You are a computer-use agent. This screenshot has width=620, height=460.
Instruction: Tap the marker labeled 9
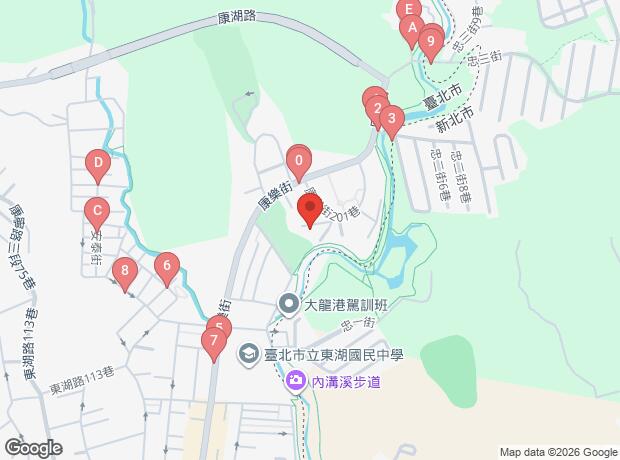point(431,45)
